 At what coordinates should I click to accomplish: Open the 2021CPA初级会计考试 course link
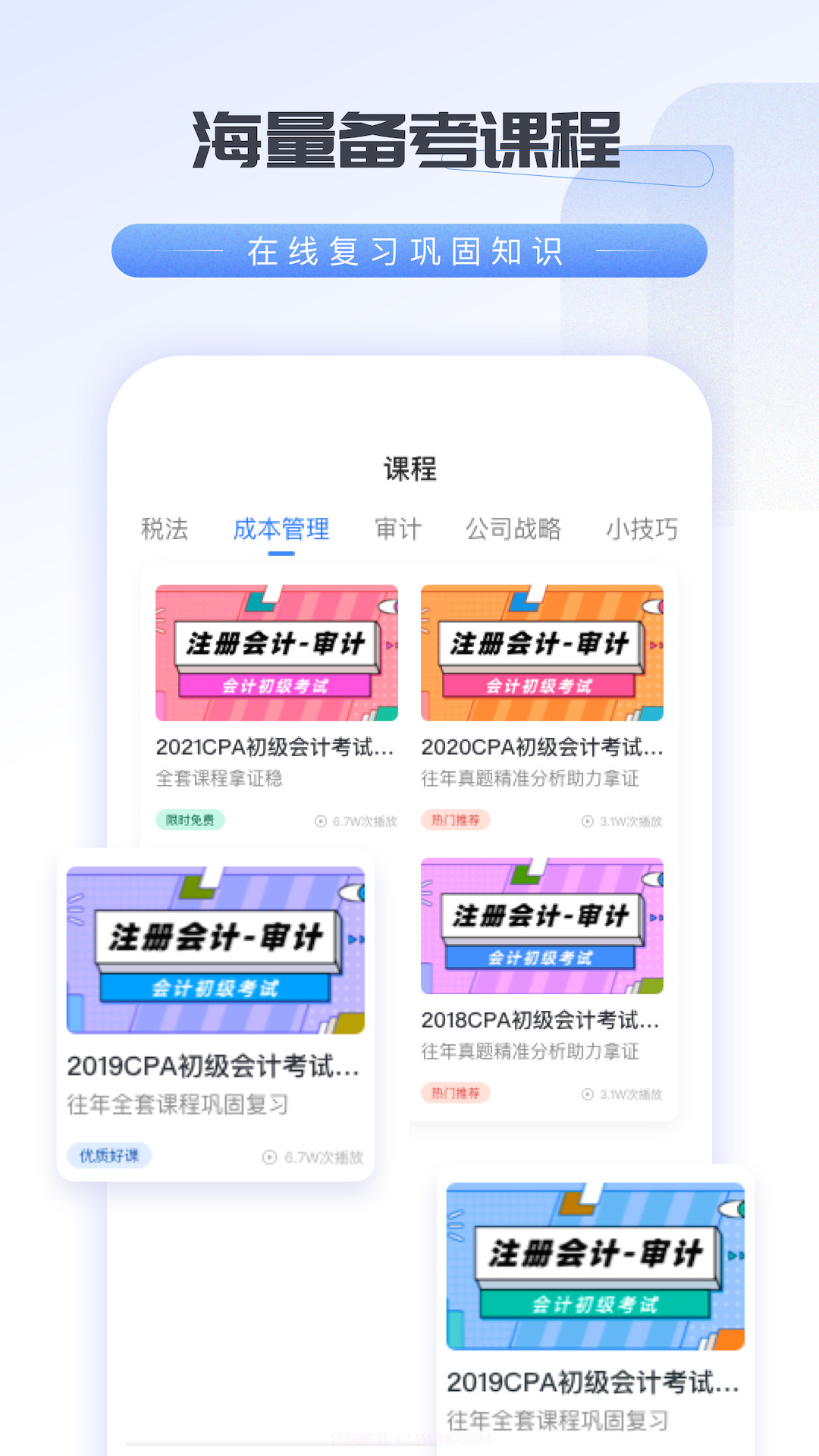point(276,747)
